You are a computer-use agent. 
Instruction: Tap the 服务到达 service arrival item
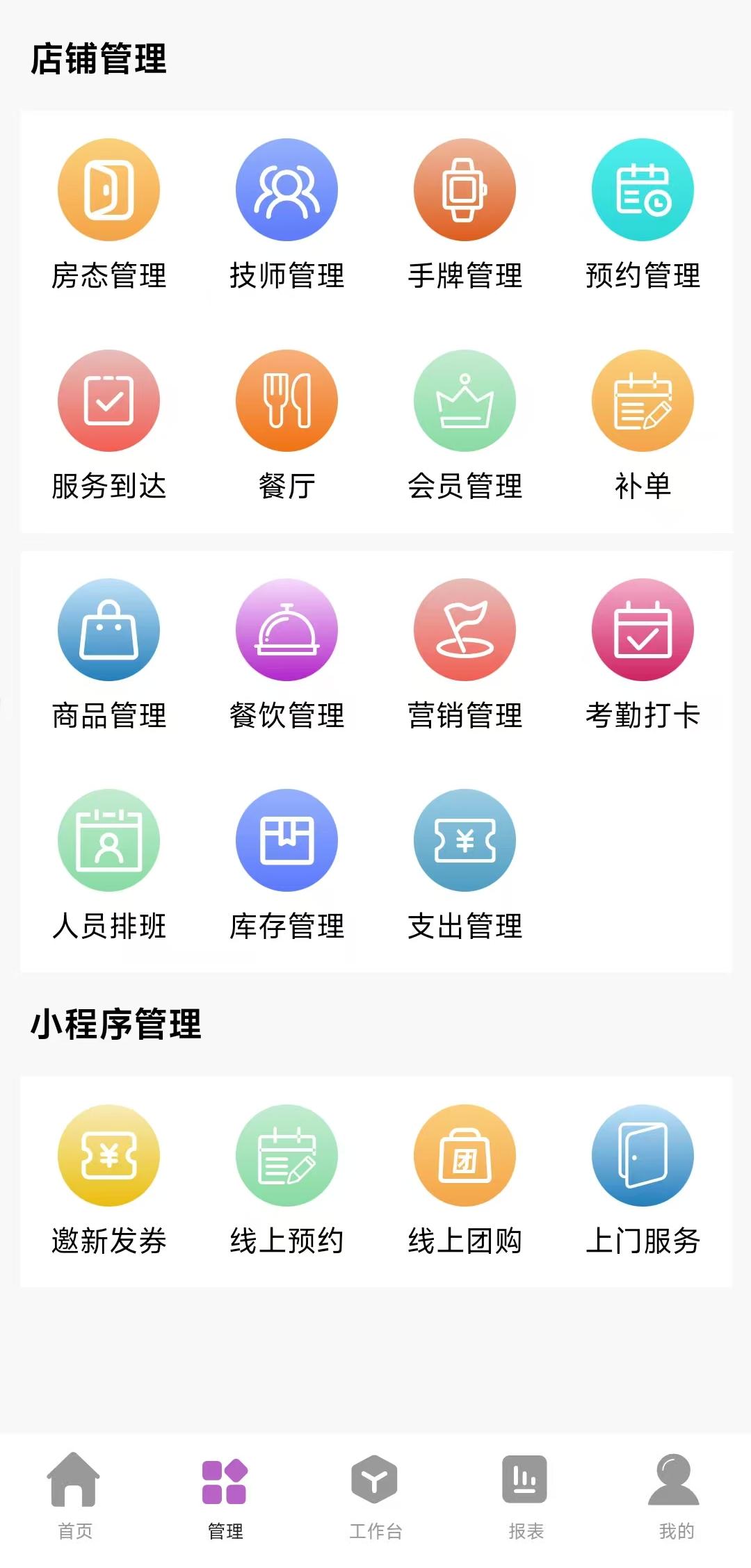(108, 401)
